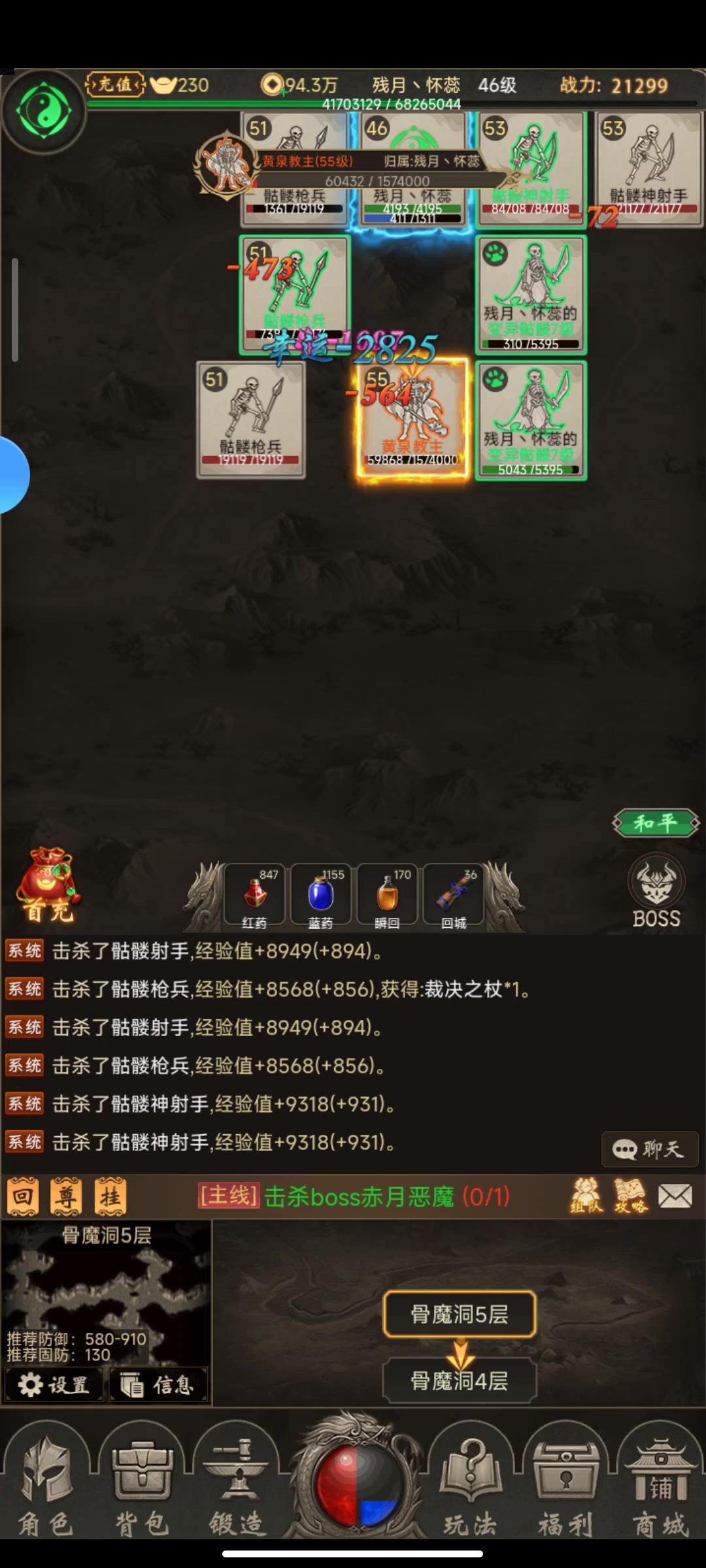Open the 首充 first-recharge gift bag

click(x=46, y=885)
